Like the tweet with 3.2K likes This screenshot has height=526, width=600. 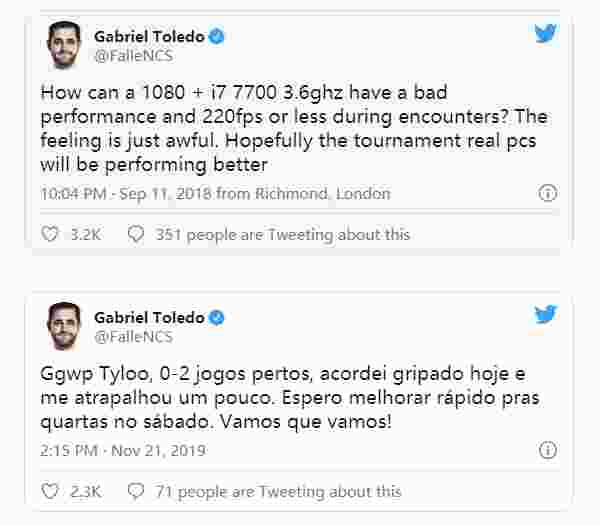51,235
